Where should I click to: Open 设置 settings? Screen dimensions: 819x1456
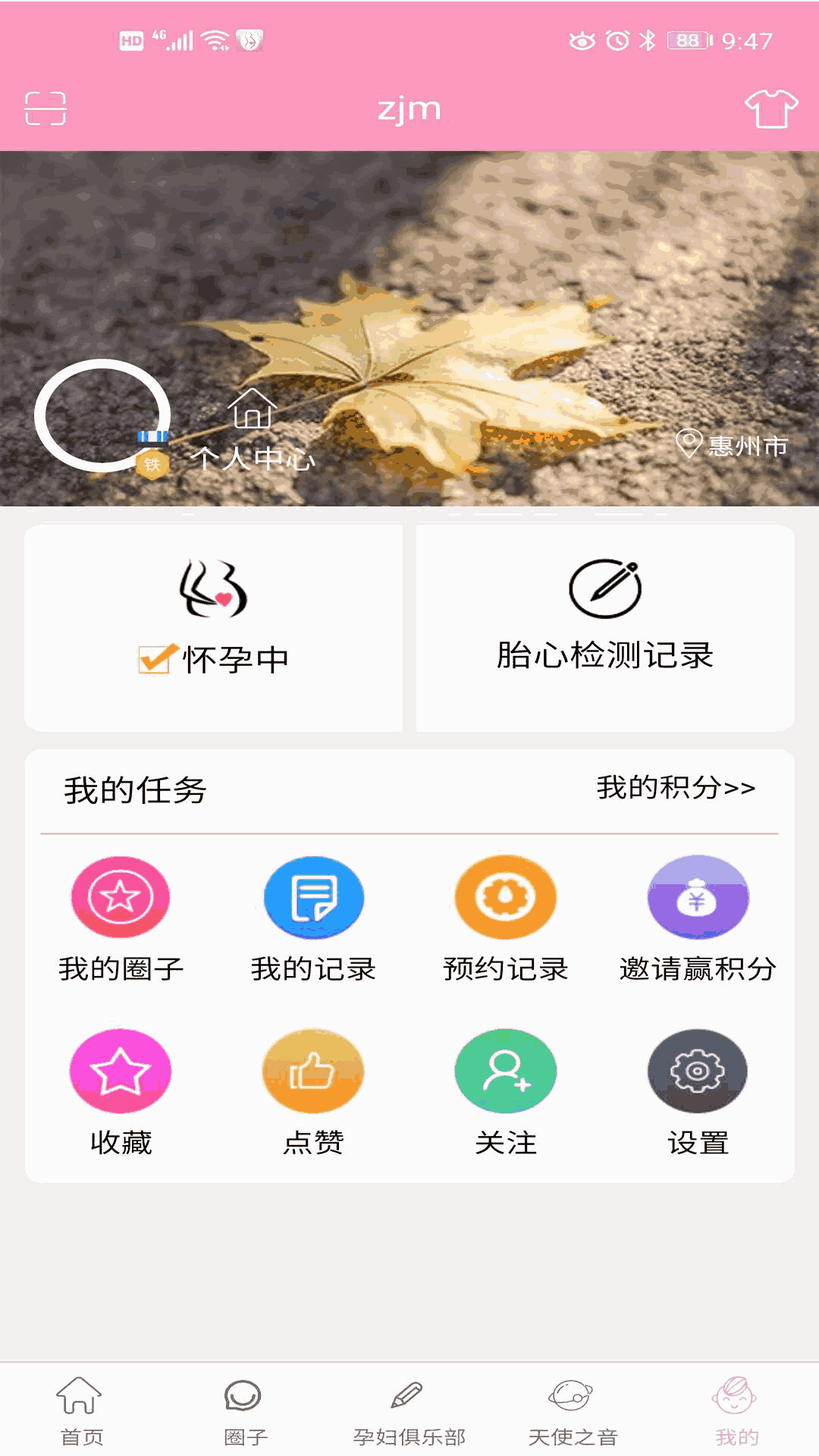(x=698, y=1092)
